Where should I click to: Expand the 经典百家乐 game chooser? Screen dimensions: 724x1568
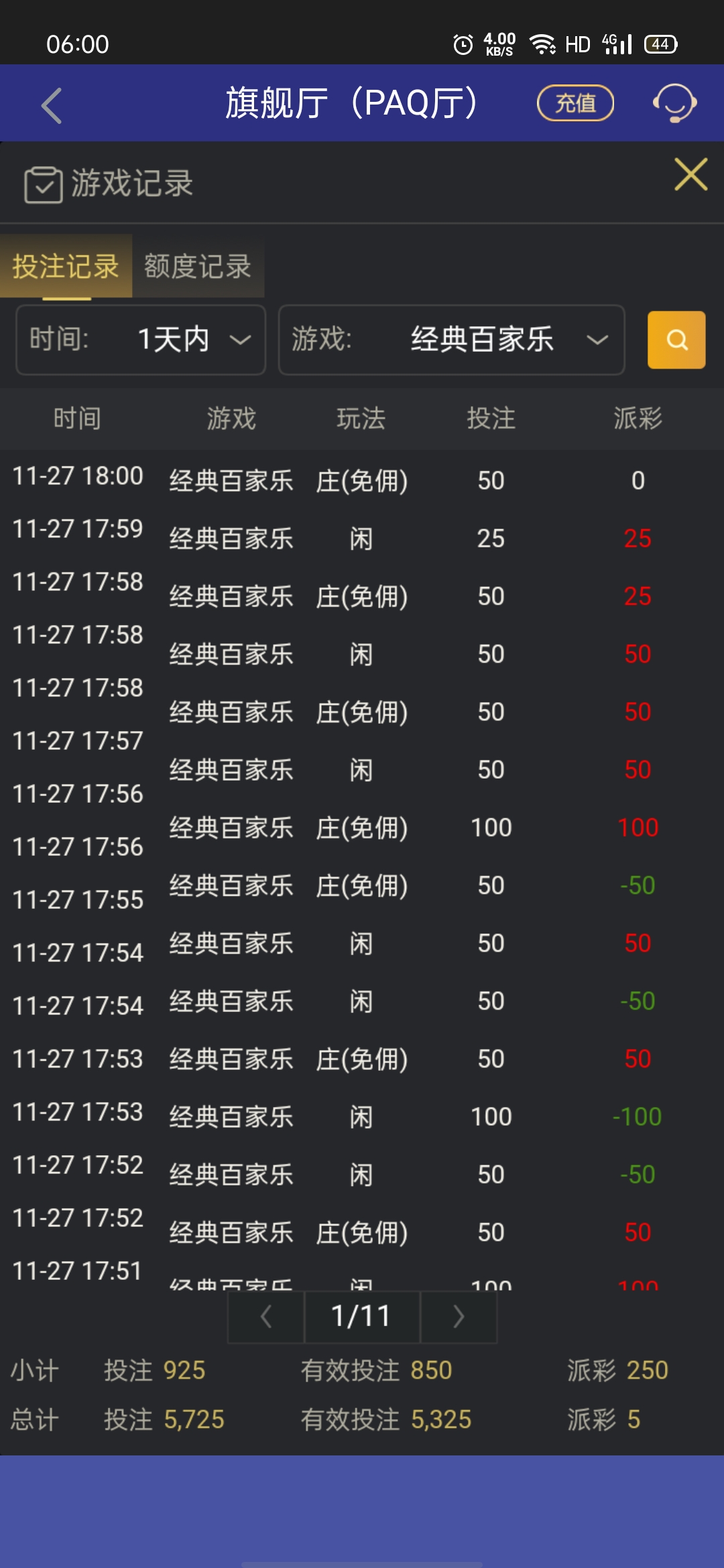(483, 340)
